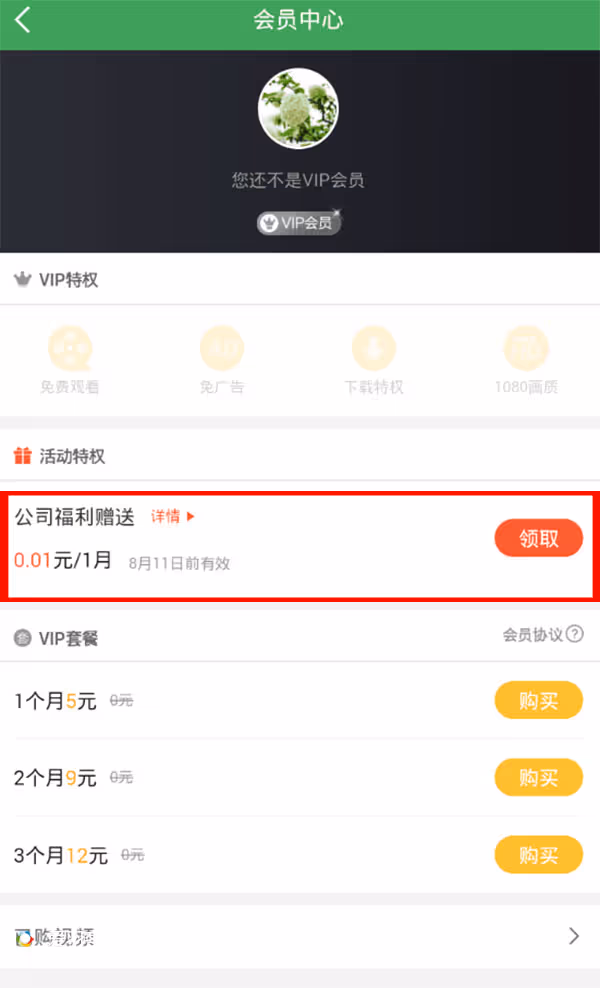Tap the profile avatar picture
Viewport: 600px width, 988px height.
[x=299, y=108]
